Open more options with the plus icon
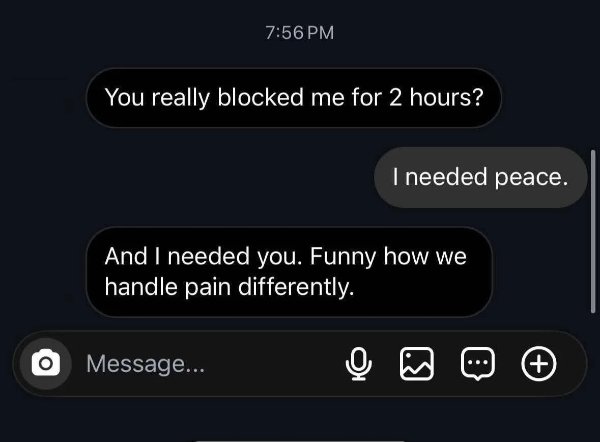This screenshot has height=442, width=600. point(538,364)
